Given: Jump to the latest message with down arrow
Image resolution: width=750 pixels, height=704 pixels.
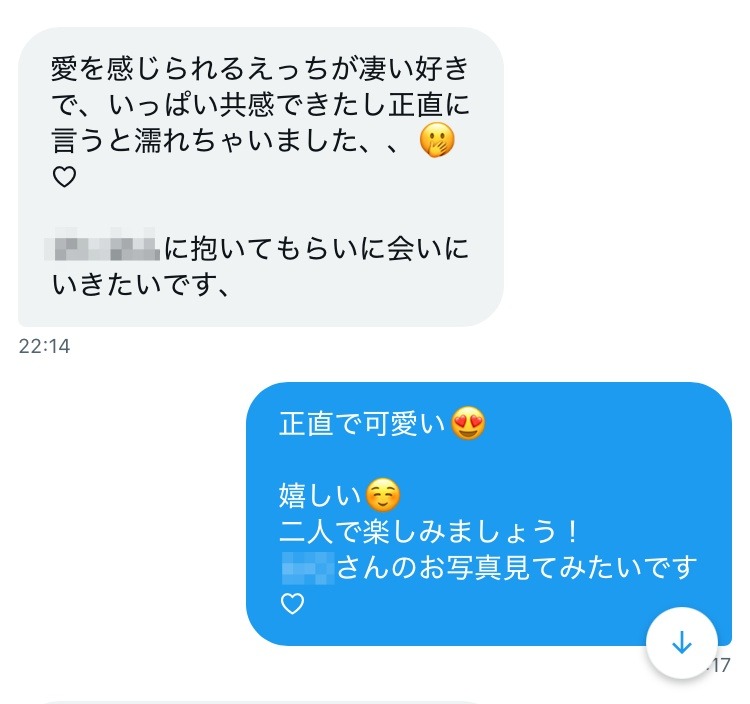Looking at the screenshot, I should [681, 643].
